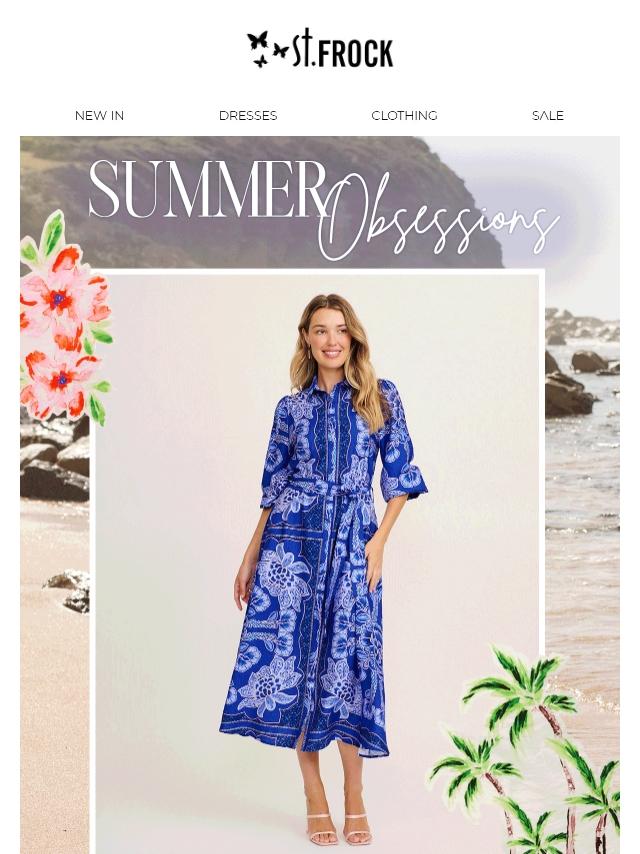
Task: View the SALE section
Action: click(547, 116)
